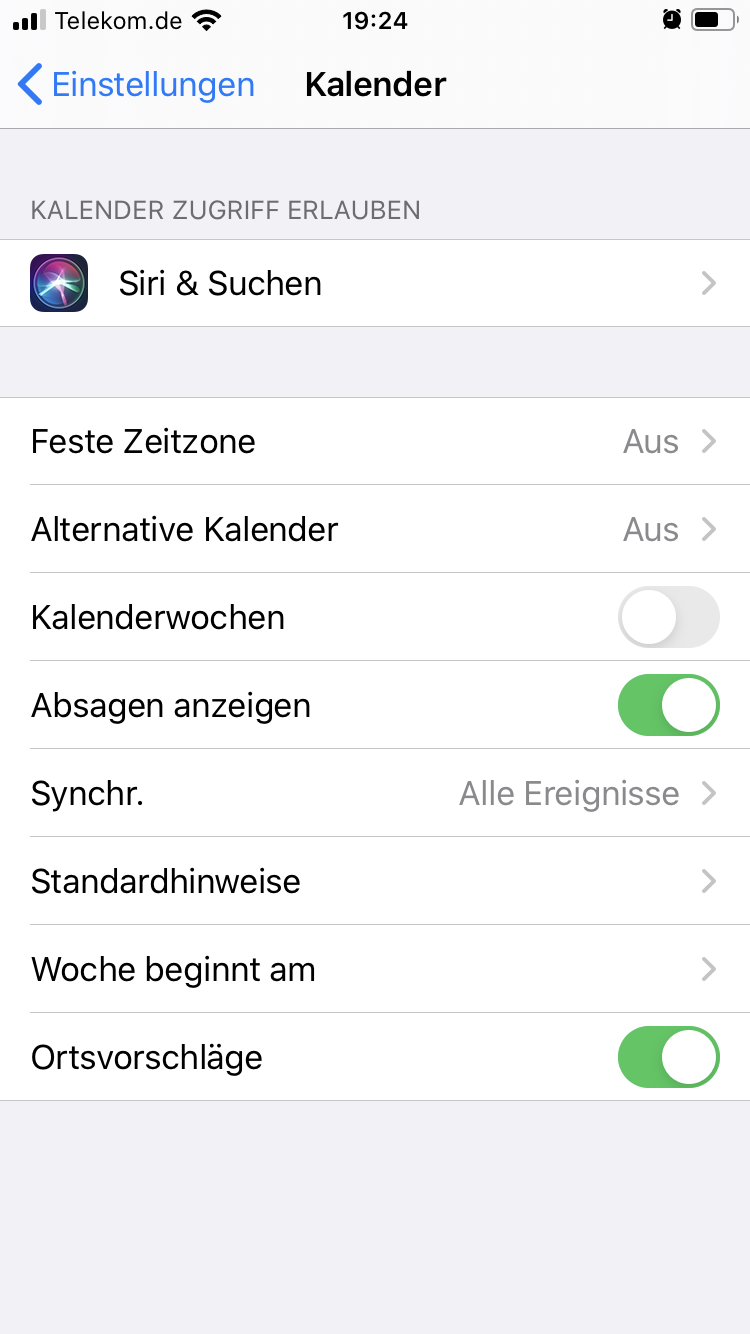Choose Woche beginnt am
Viewport: 750px width, 1334px height.
(375, 970)
